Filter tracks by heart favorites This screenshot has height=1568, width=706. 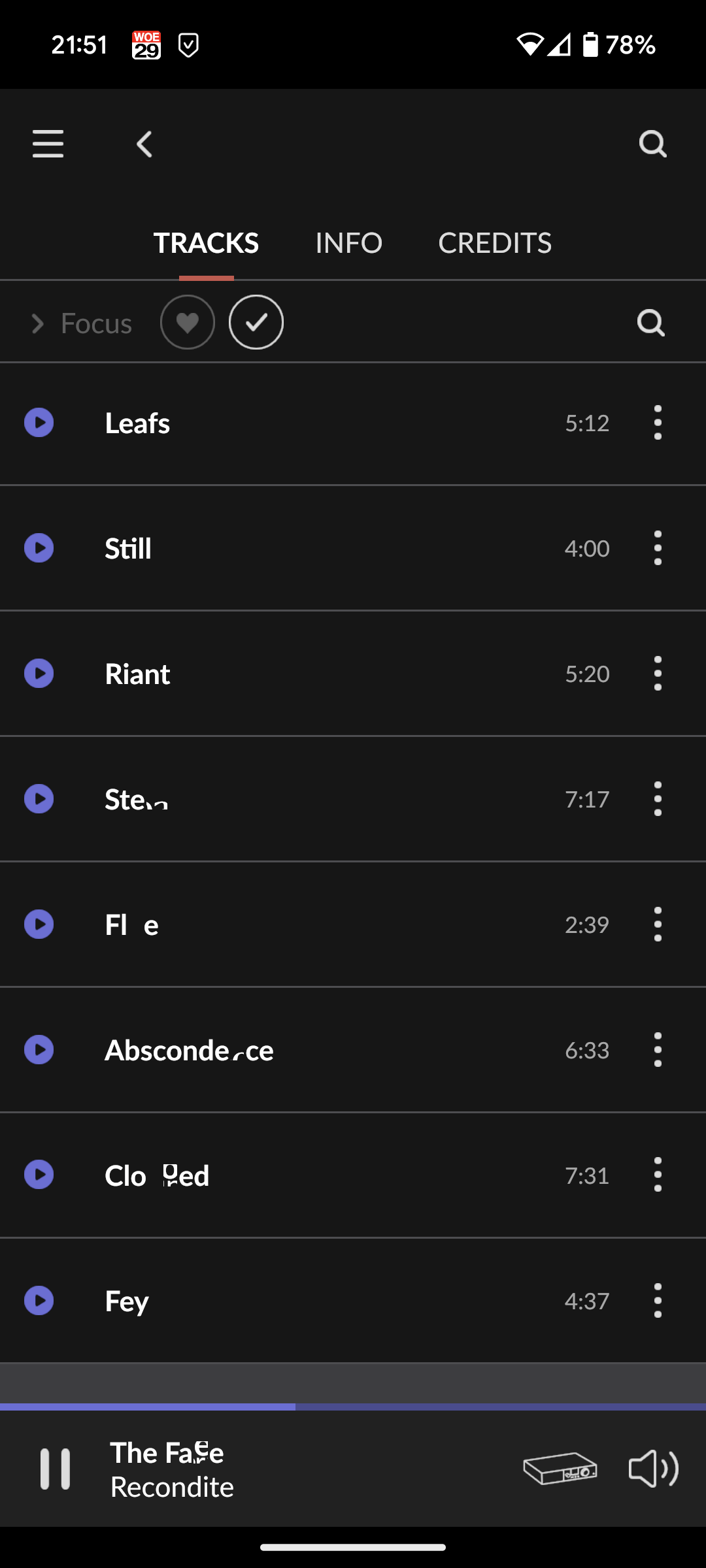pos(188,322)
